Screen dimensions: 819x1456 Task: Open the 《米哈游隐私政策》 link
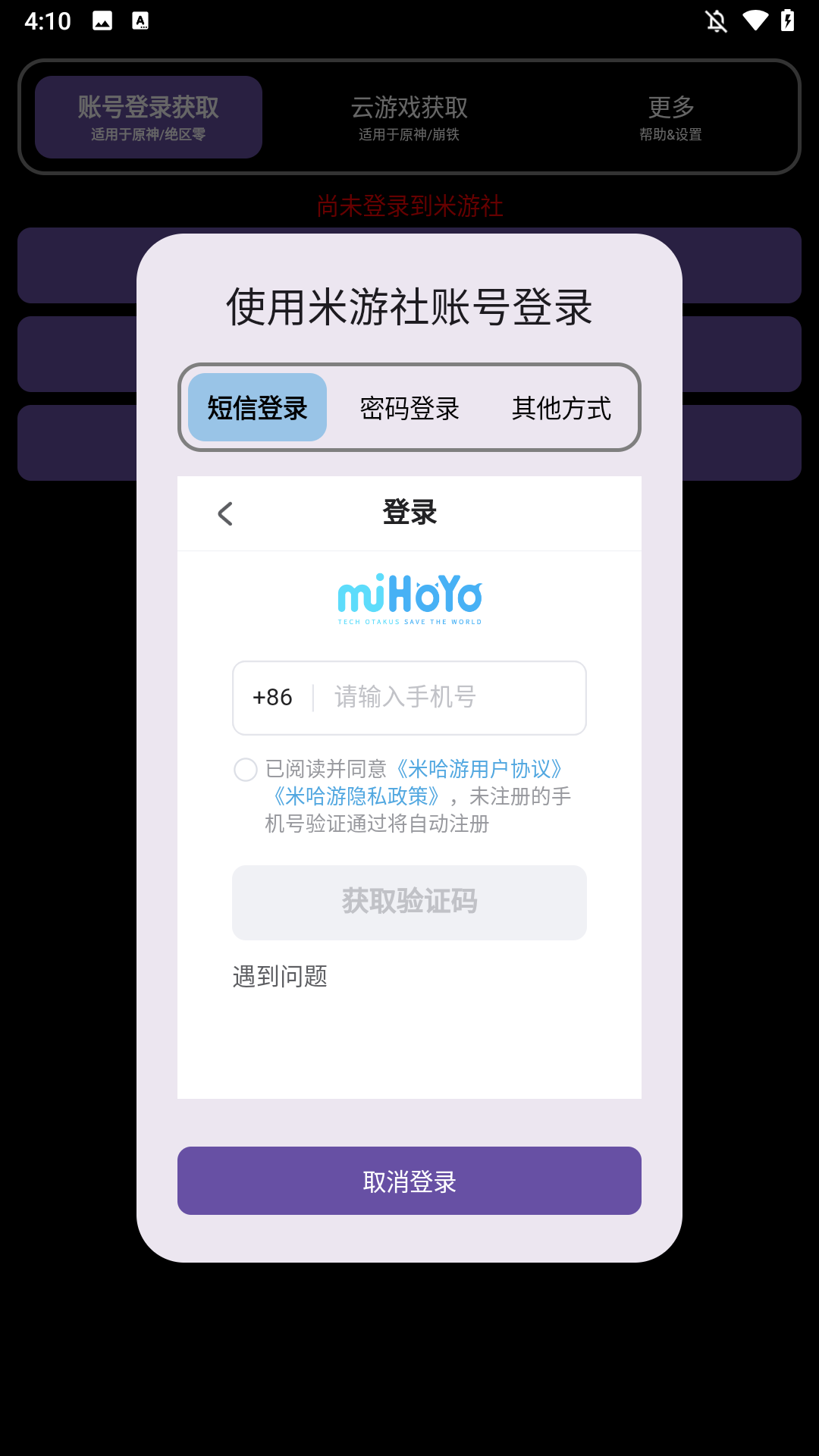(356, 796)
